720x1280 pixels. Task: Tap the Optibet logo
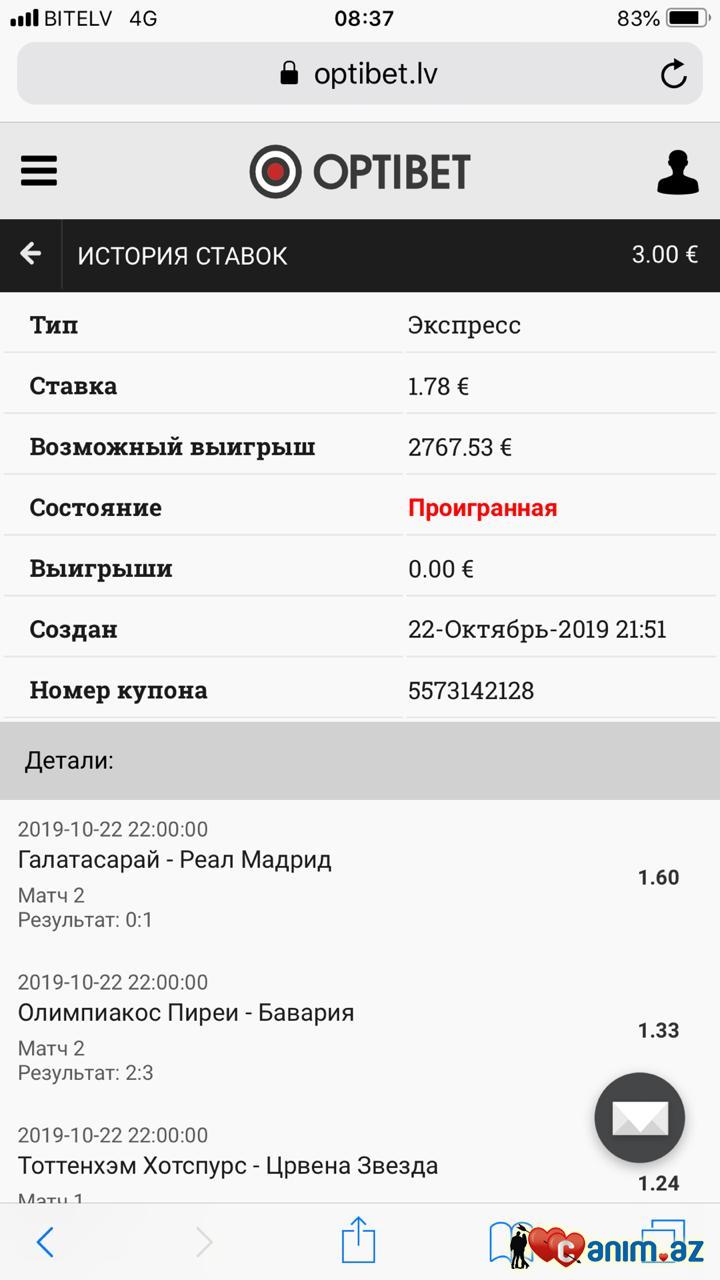click(360, 171)
